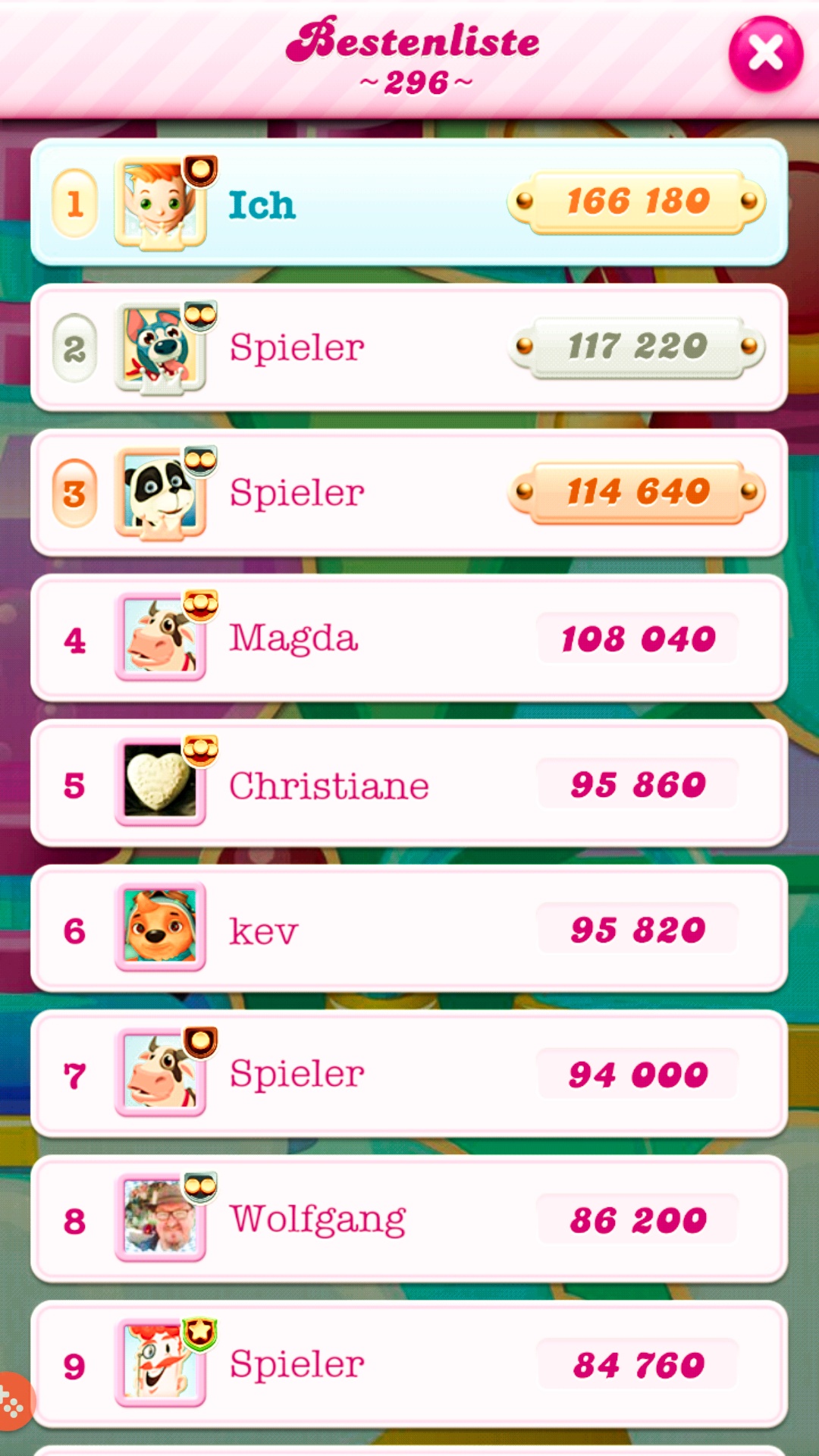View Christiane's leaderboard entry
The height and width of the screenshot is (1456, 819).
[x=409, y=784]
